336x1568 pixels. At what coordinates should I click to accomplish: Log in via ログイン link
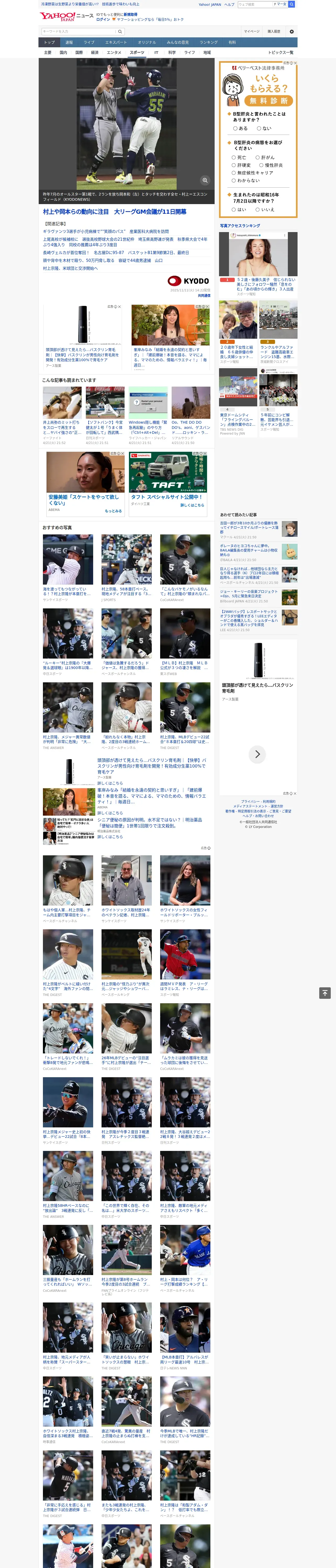[103, 20]
